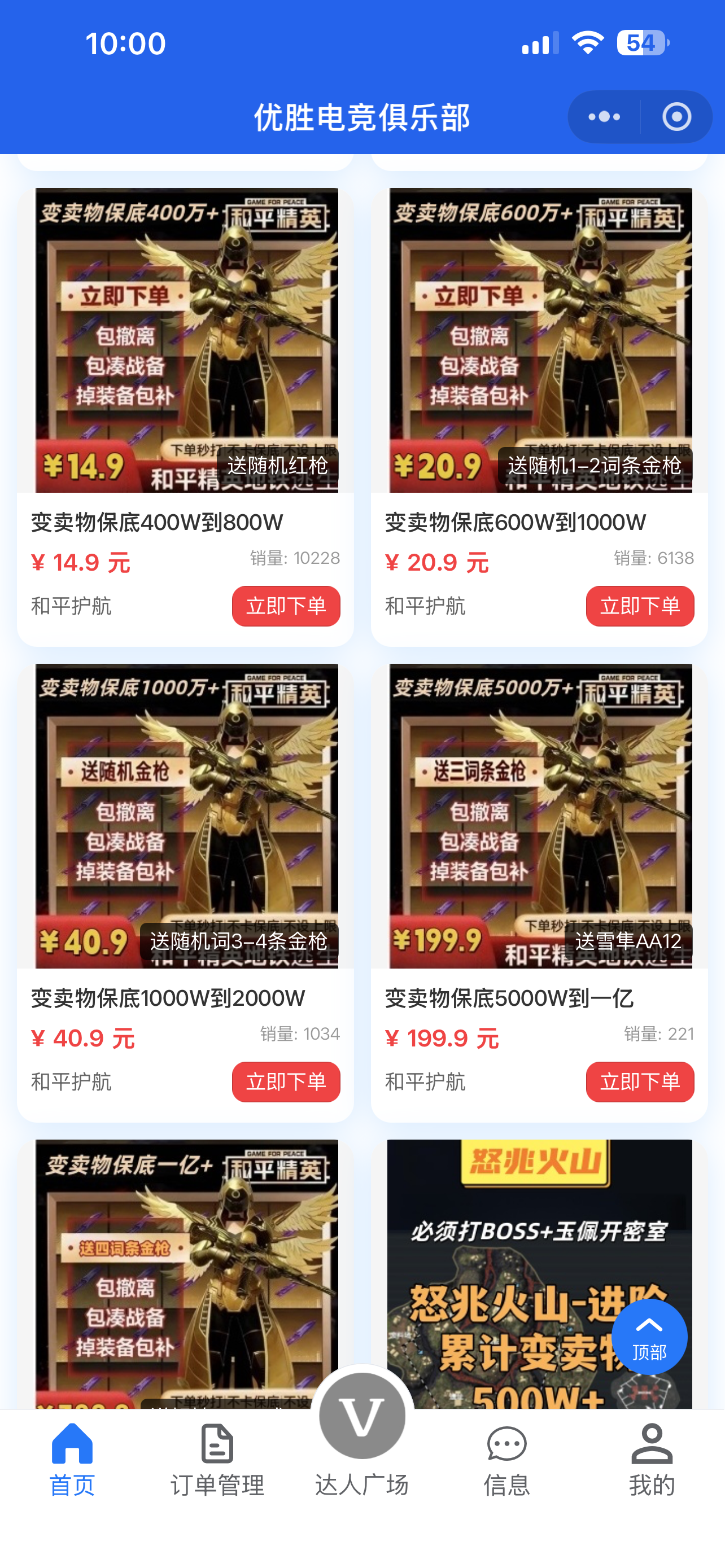Order the 40.9 yuan 1000W到2000W package
725x1568 pixels.
tap(286, 1081)
